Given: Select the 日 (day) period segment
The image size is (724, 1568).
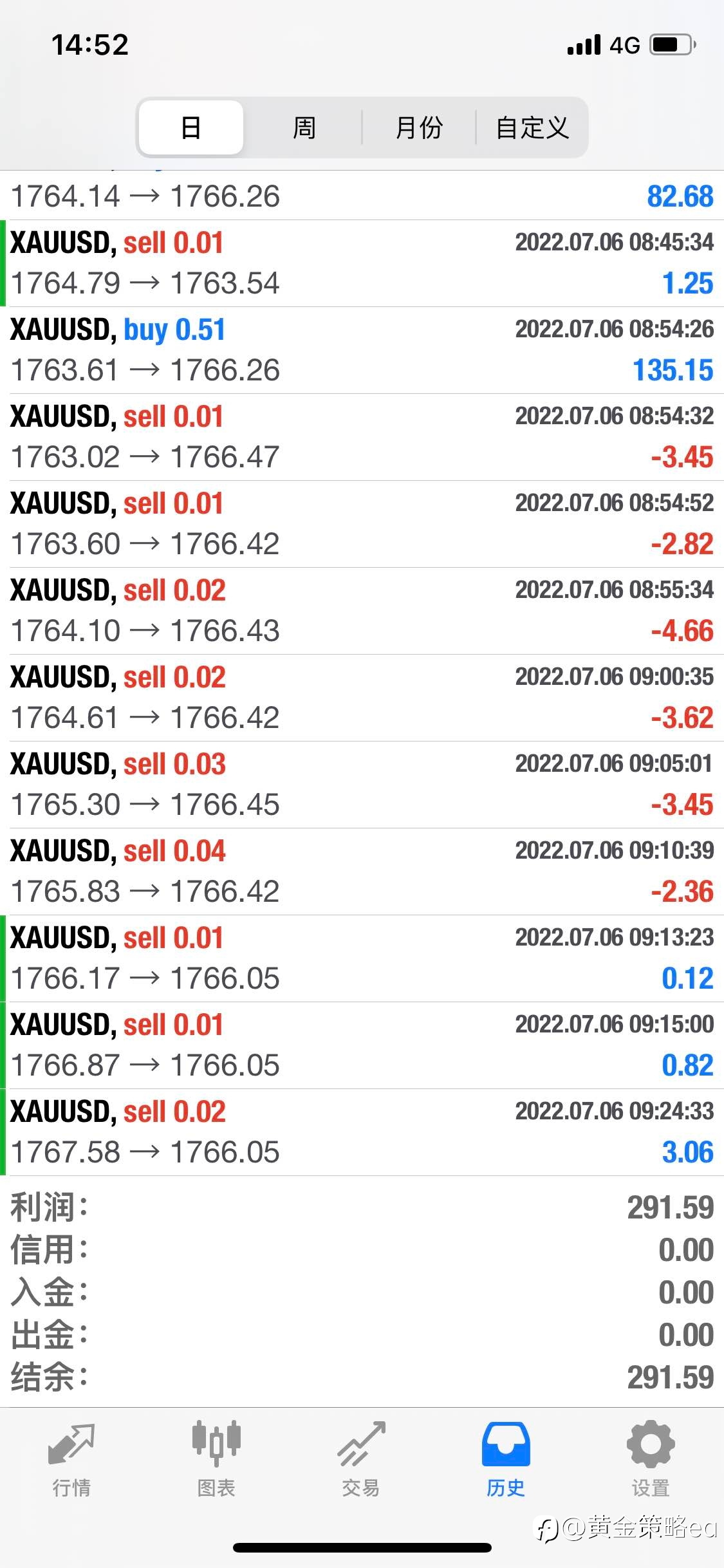Looking at the screenshot, I should (x=191, y=127).
